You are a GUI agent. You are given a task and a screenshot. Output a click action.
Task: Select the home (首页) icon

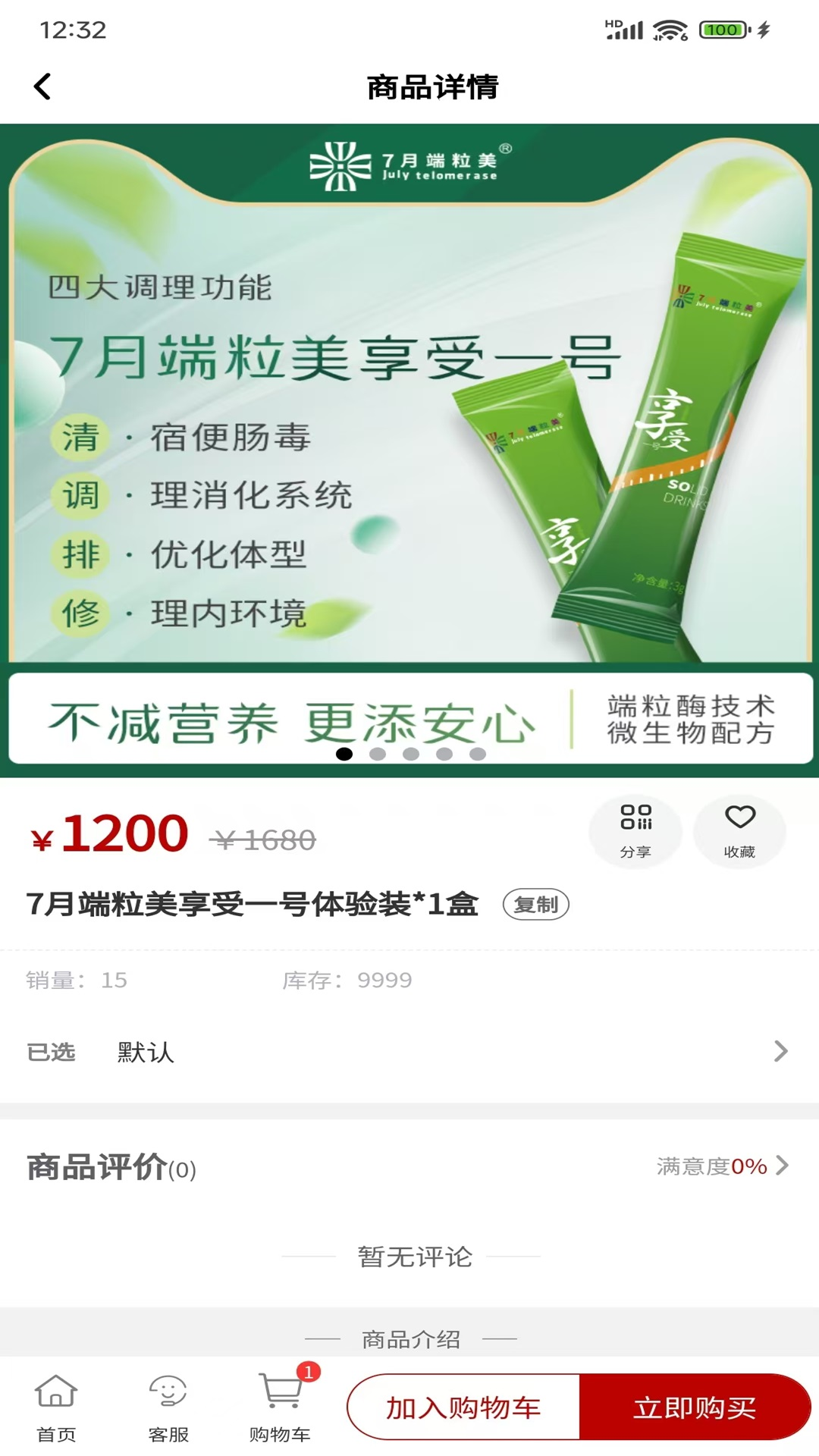[57, 1407]
